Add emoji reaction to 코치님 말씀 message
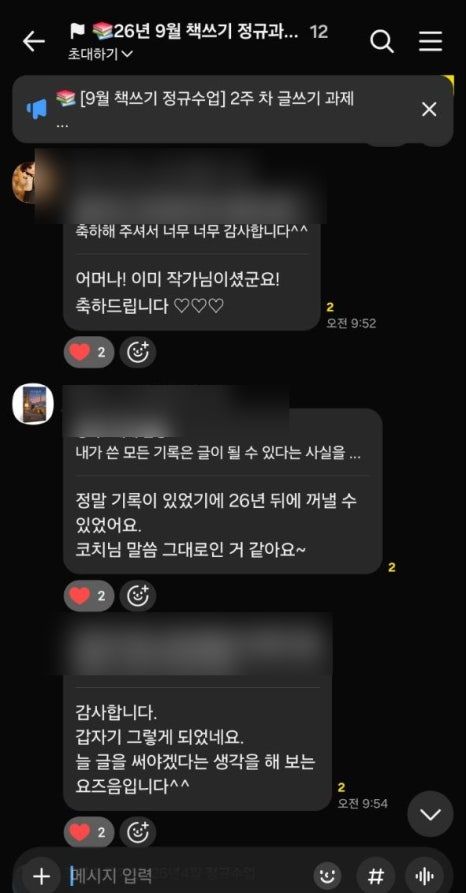This screenshot has height=893, width=466. pyautogui.click(x=138, y=596)
